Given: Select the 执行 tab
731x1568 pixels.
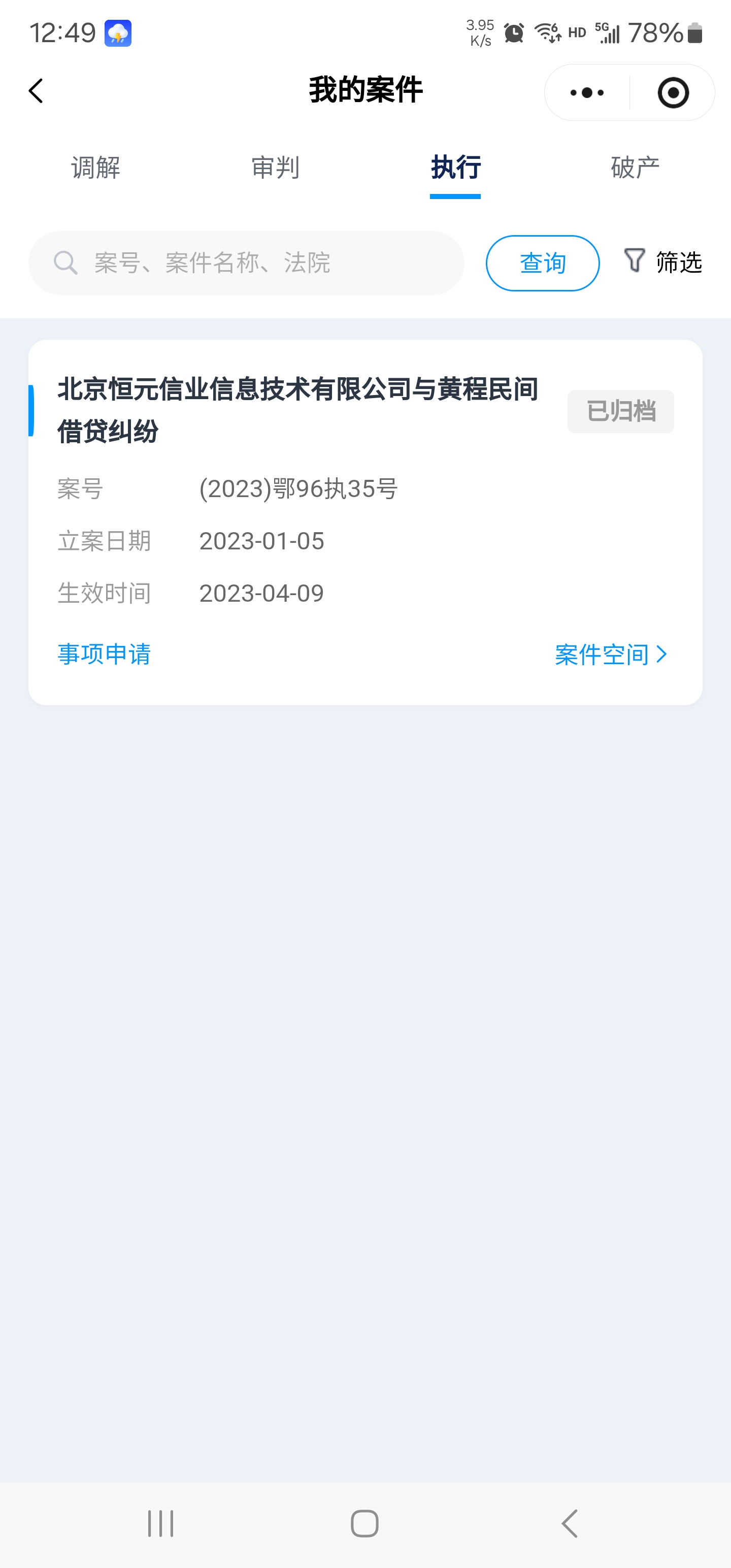Looking at the screenshot, I should [x=455, y=168].
